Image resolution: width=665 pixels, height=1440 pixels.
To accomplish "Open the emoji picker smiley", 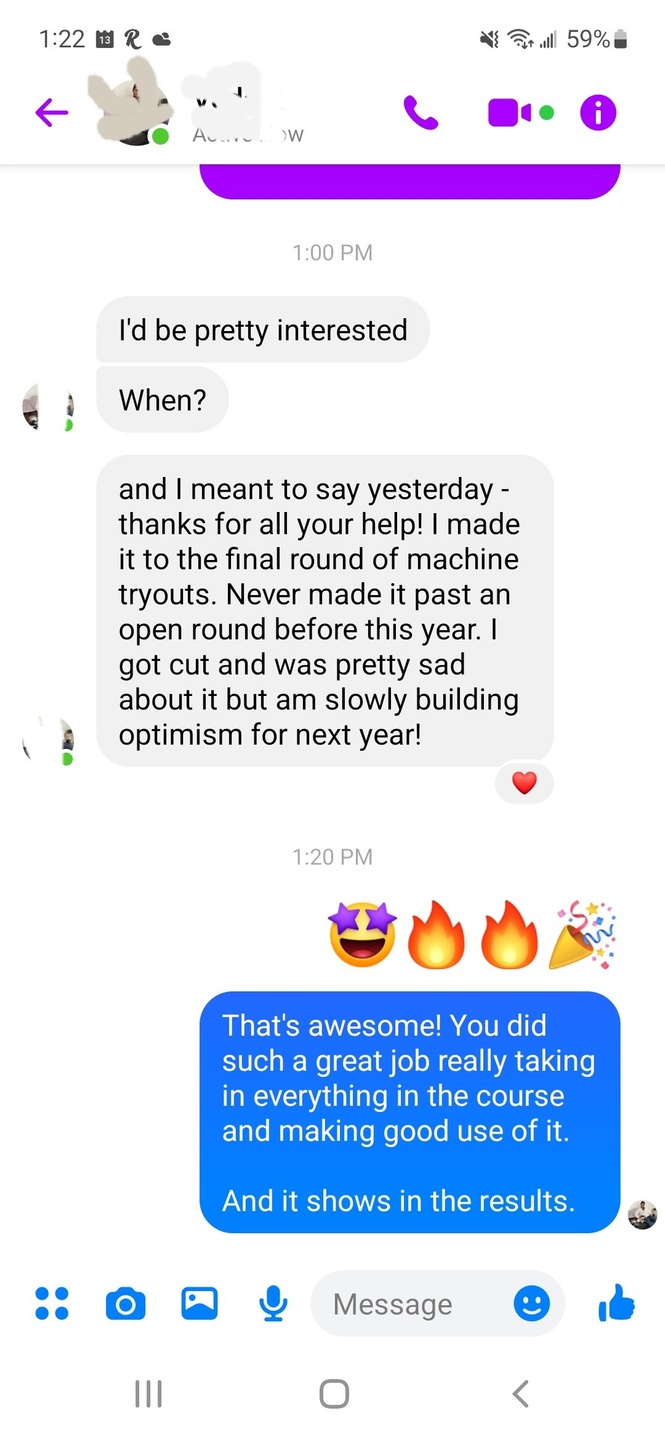I will pyautogui.click(x=531, y=1303).
